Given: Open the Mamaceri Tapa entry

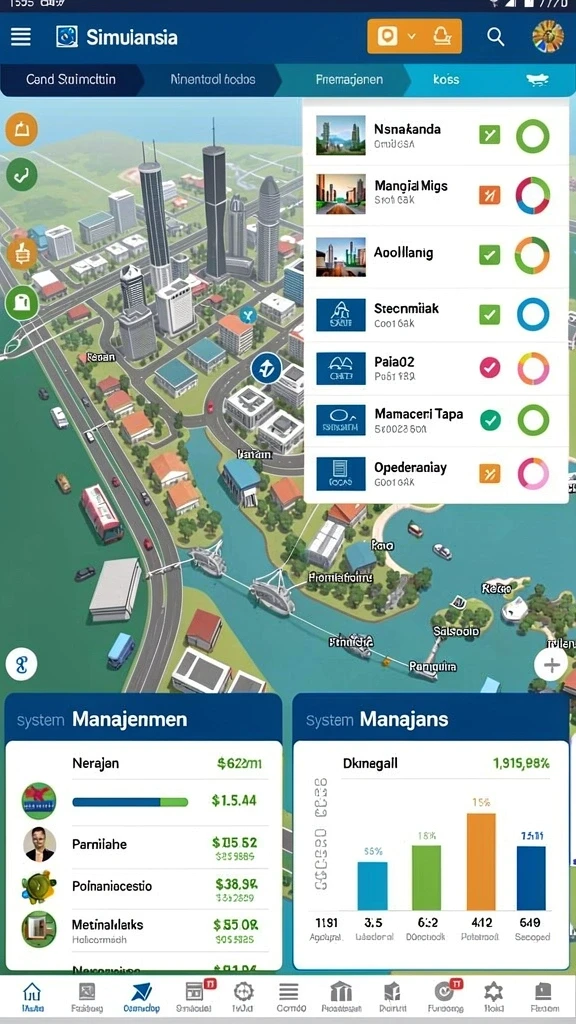Looking at the screenshot, I should (436, 420).
